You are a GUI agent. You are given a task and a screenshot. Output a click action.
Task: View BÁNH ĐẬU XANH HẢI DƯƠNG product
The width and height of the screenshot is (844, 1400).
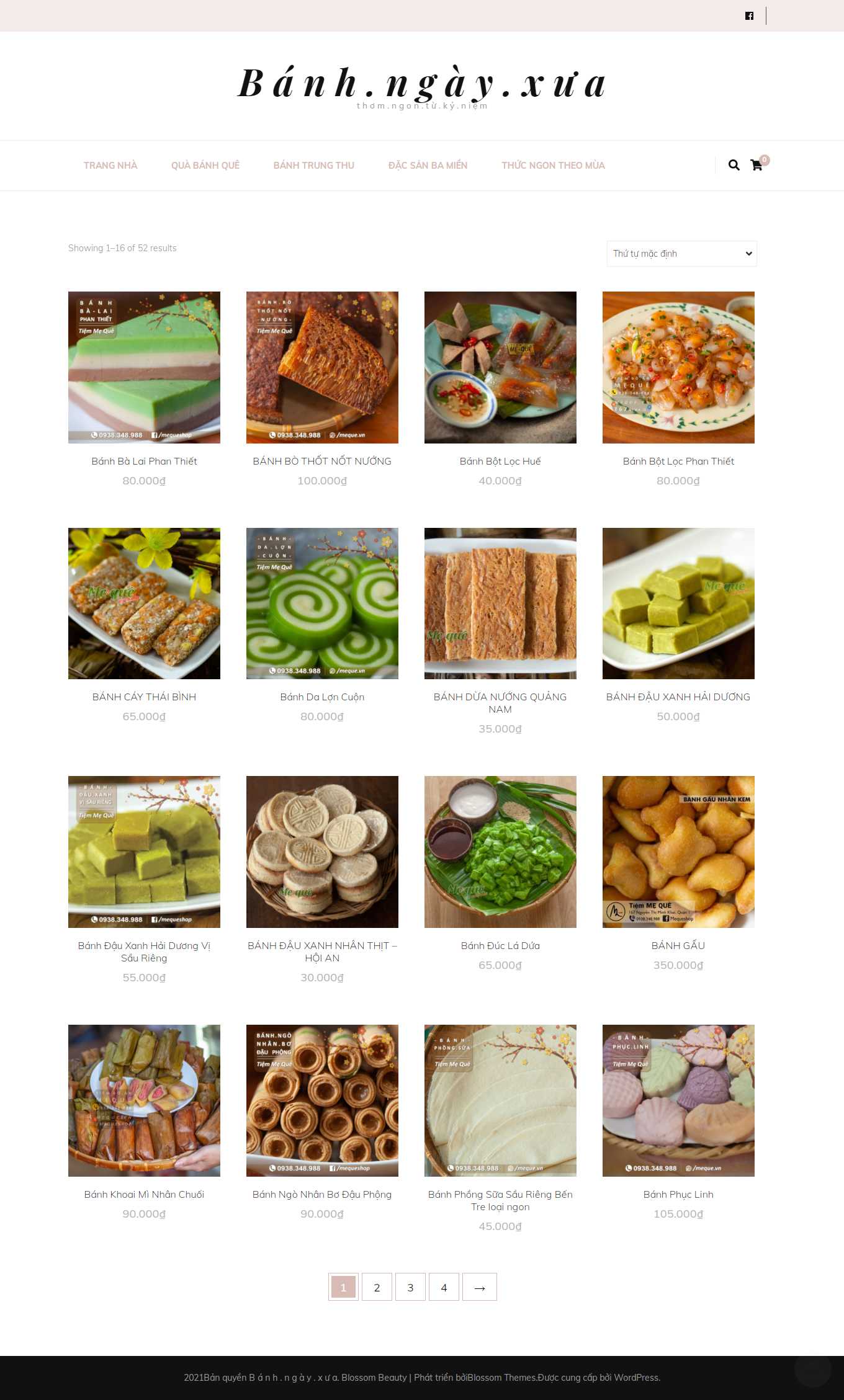coord(678,604)
